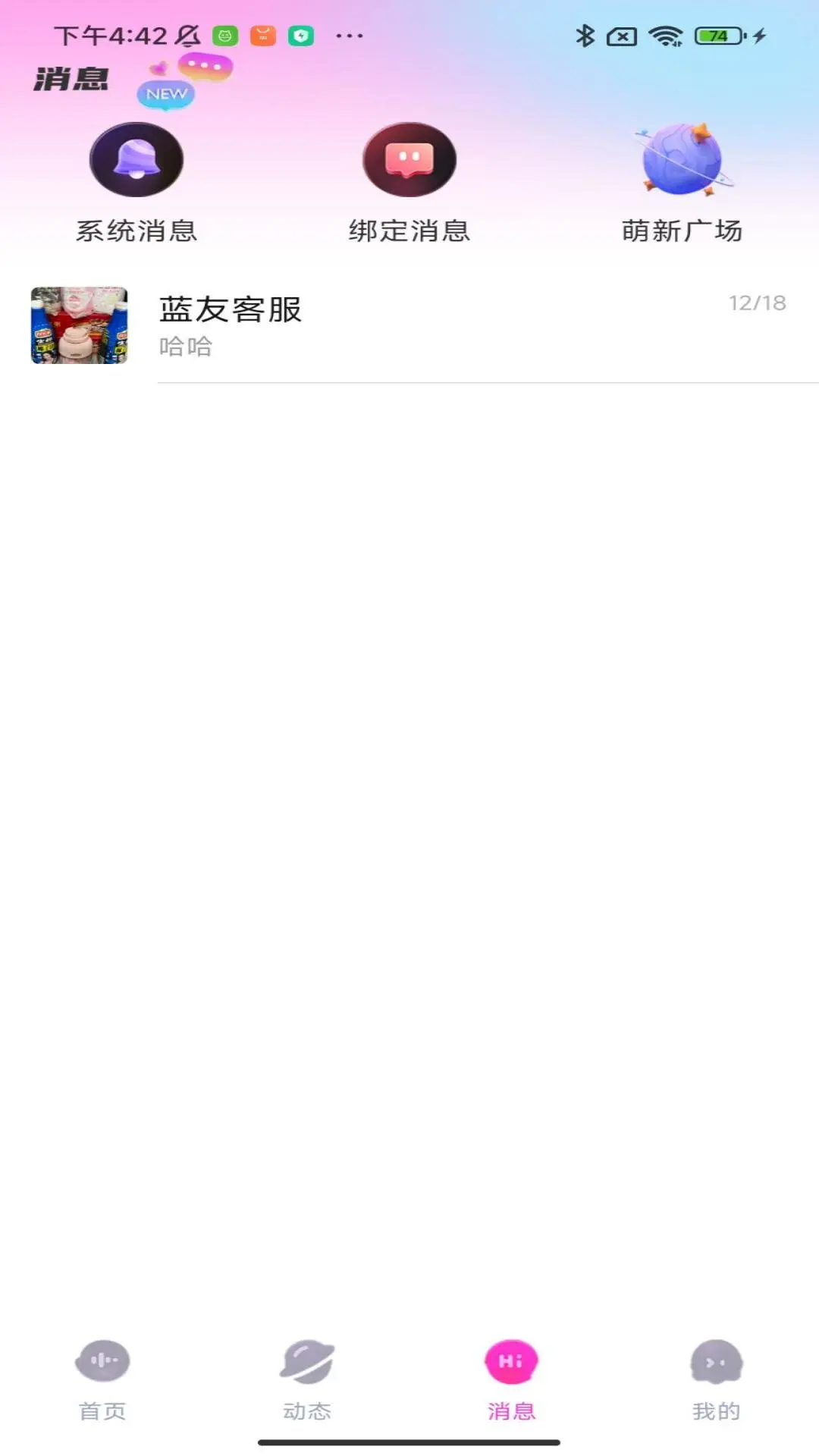819x1456 pixels.
Task: Open 系统消息 system messages
Action: click(136, 182)
